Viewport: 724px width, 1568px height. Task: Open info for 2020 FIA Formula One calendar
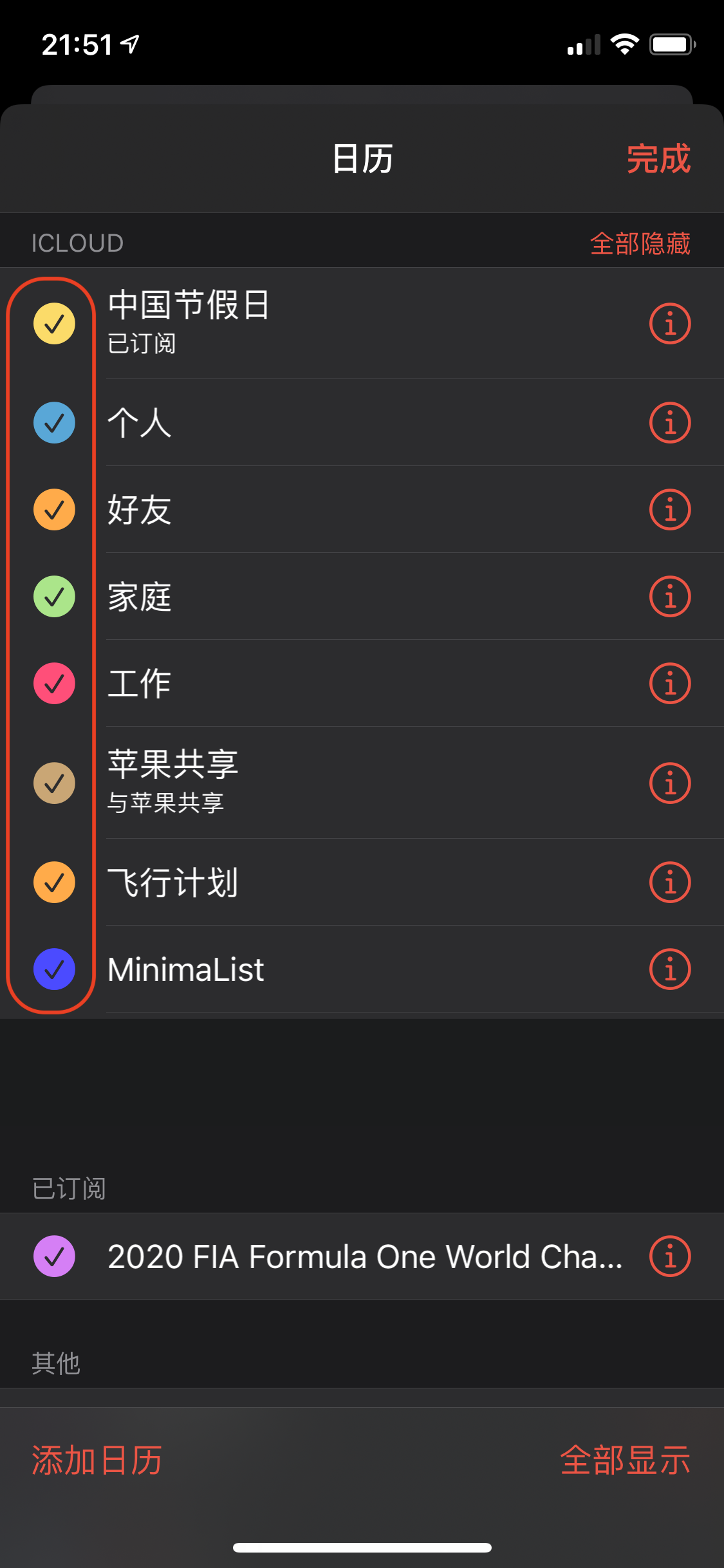pyautogui.click(x=669, y=1256)
